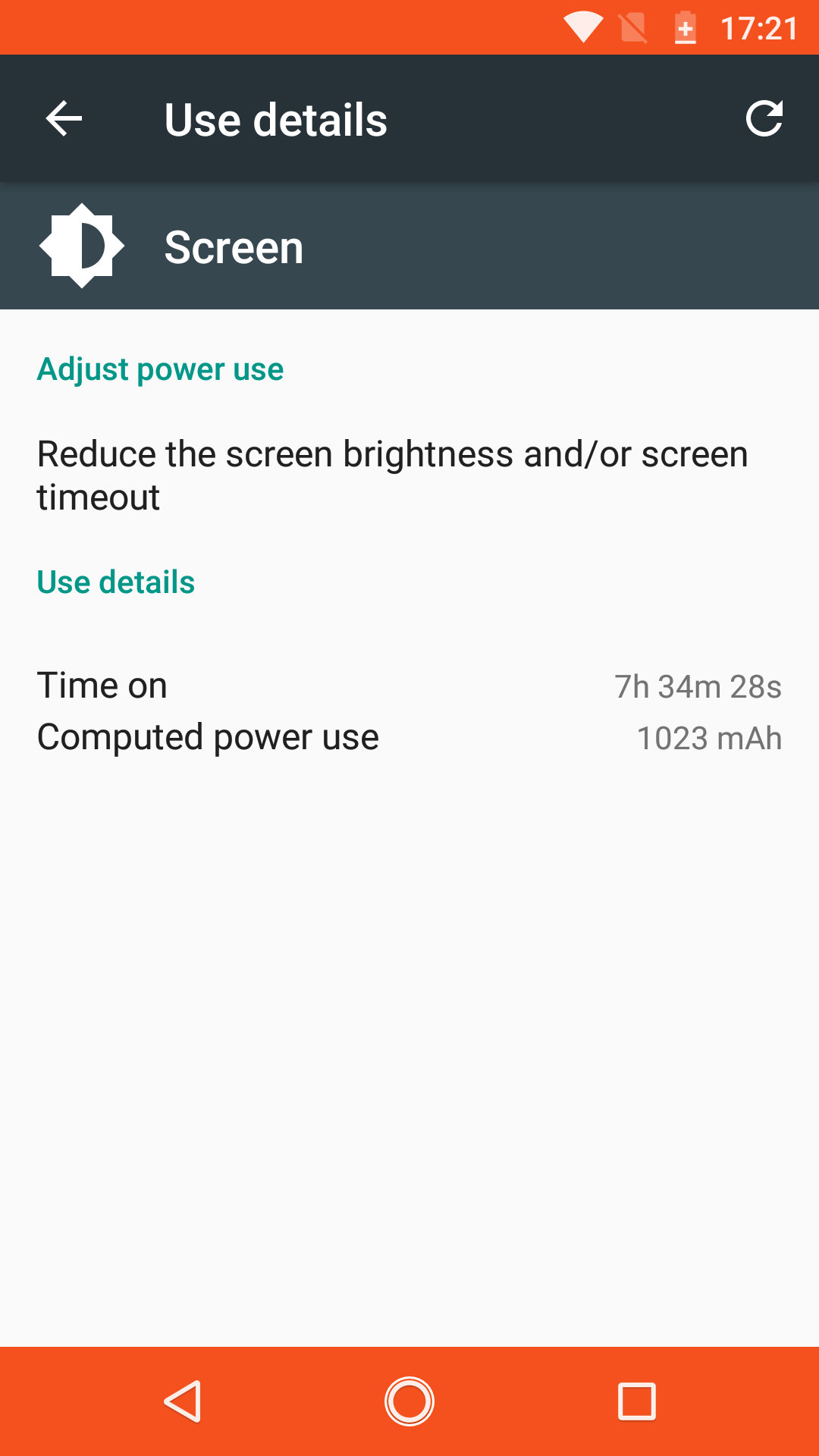Tap the no-SIM indicator icon in the status bar
This screenshot has width=819, height=1456.
tap(634, 27)
